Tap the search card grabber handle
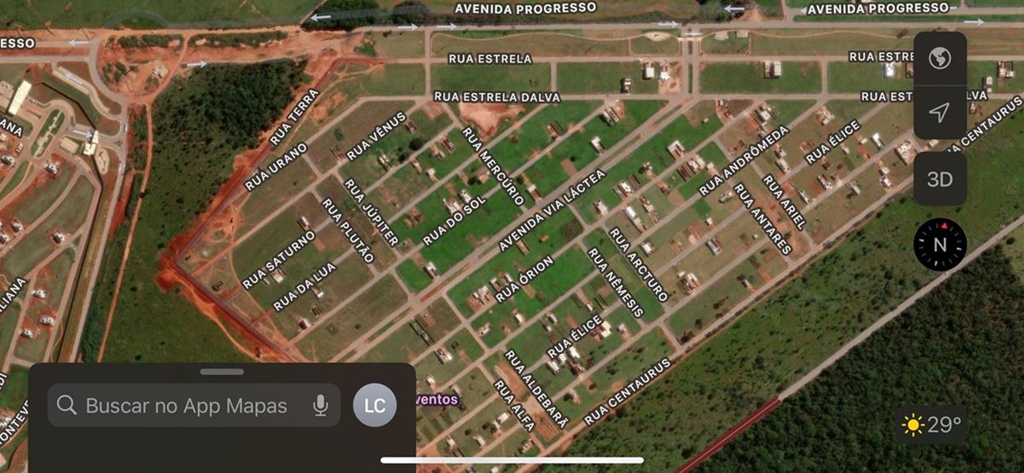1024x473 pixels. [x=222, y=372]
